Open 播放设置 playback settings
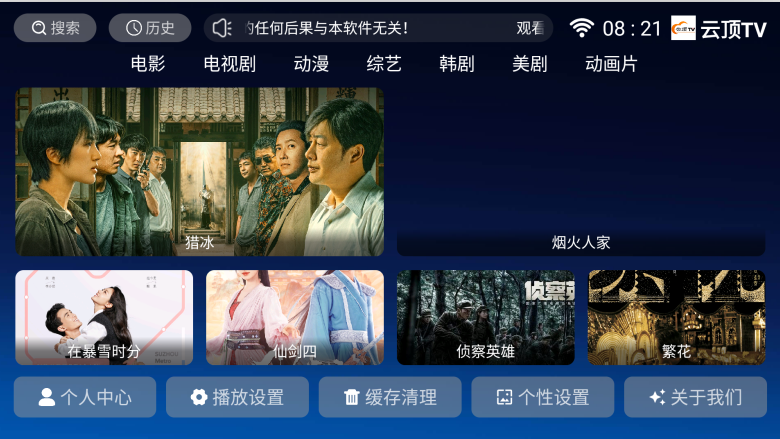The width and height of the screenshot is (780, 439). point(237,397)
